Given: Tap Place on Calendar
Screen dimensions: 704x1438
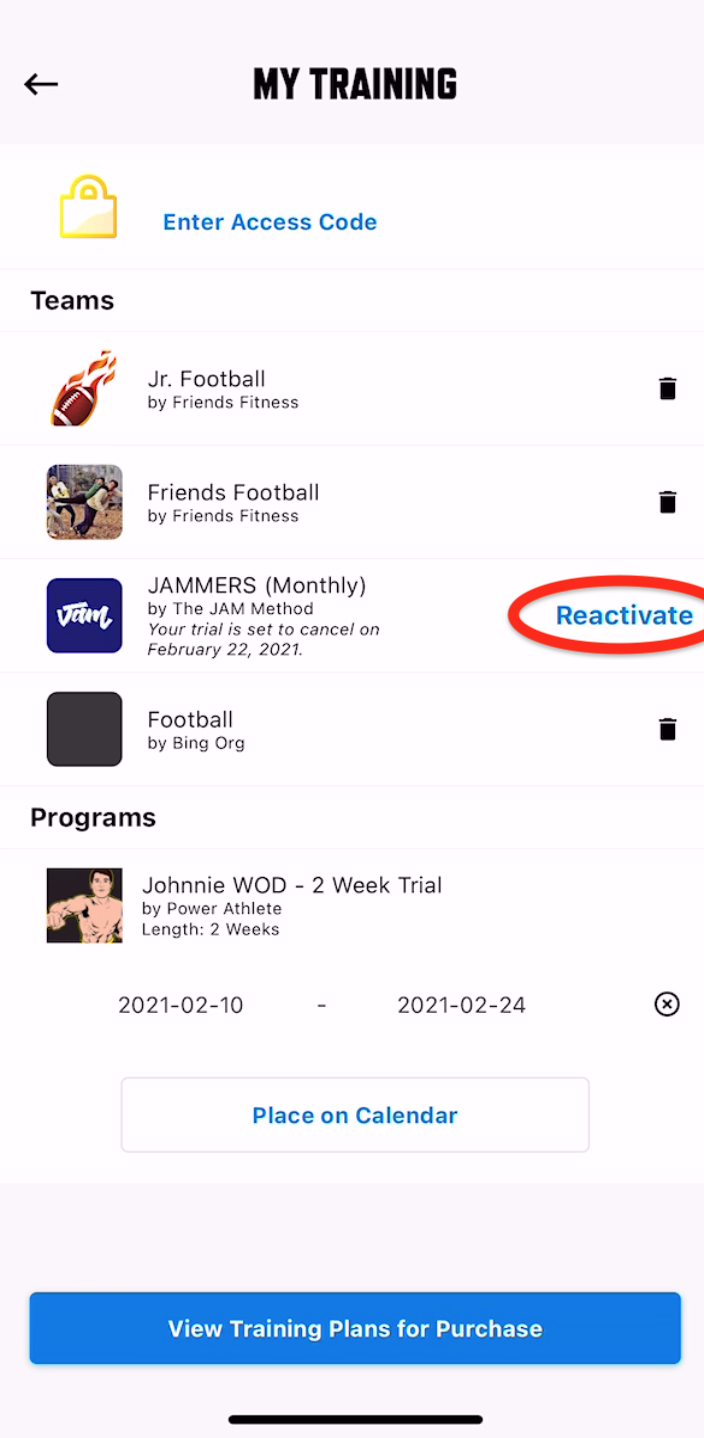Looking at the screenshot, I should 355,1115.
